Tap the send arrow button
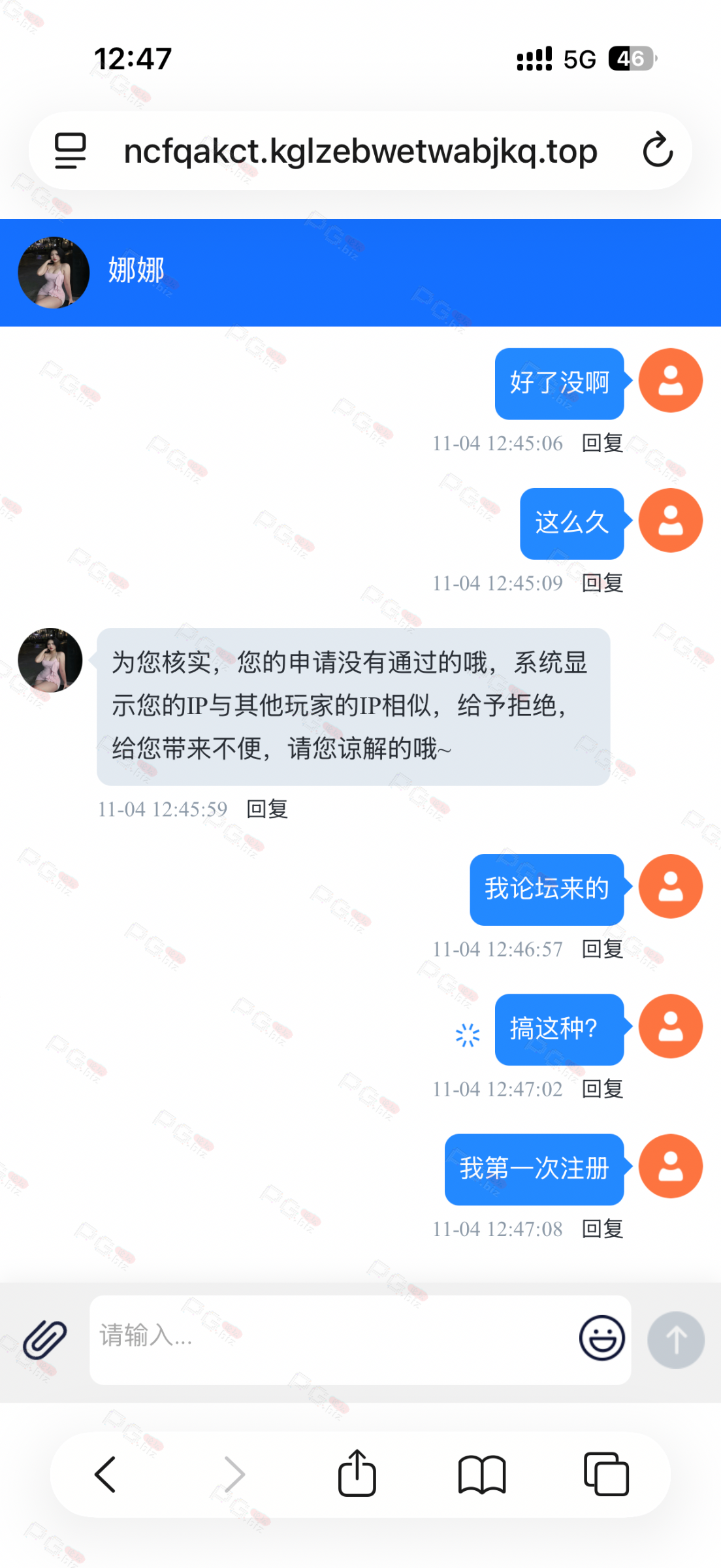721x1568 pixels. 675,1339
